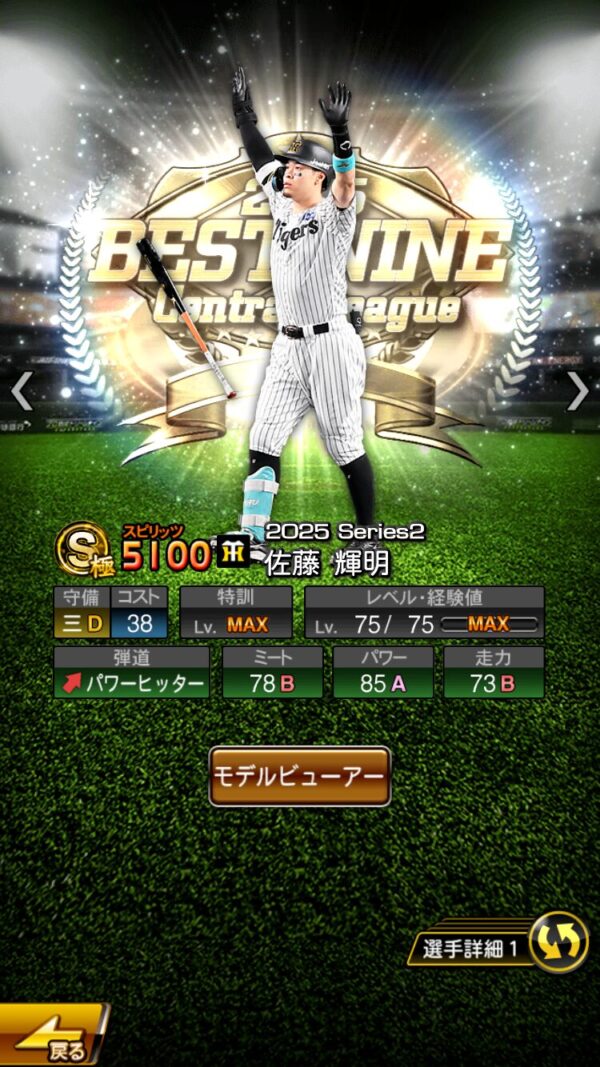Switch the 選手詳細 1 view
Viewport: 600px width, 1067px height.
pyautogui.click(x=558, y=943)
